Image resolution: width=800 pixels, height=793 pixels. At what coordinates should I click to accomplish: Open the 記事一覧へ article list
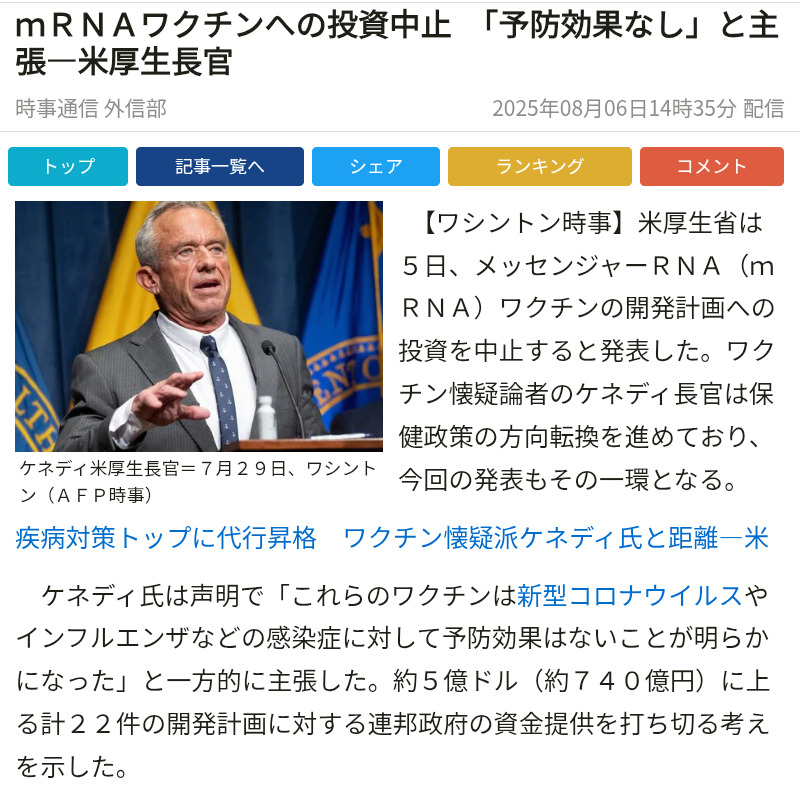pos(220,167)
